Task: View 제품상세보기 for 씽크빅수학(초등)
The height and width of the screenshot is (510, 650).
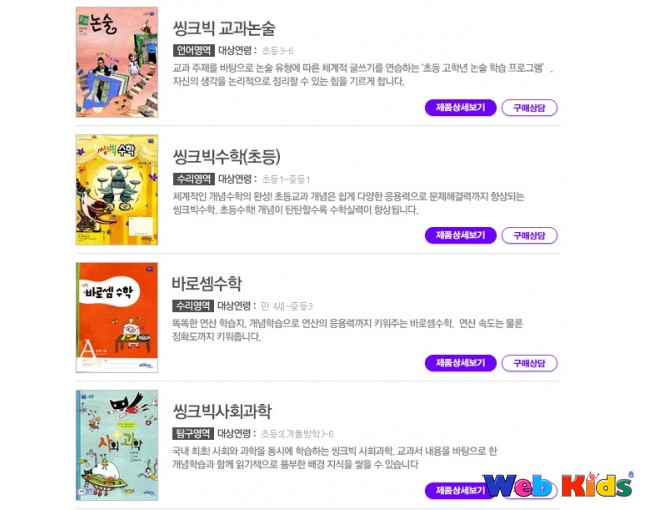Action: pyautogui.click(x=460, y=236)
